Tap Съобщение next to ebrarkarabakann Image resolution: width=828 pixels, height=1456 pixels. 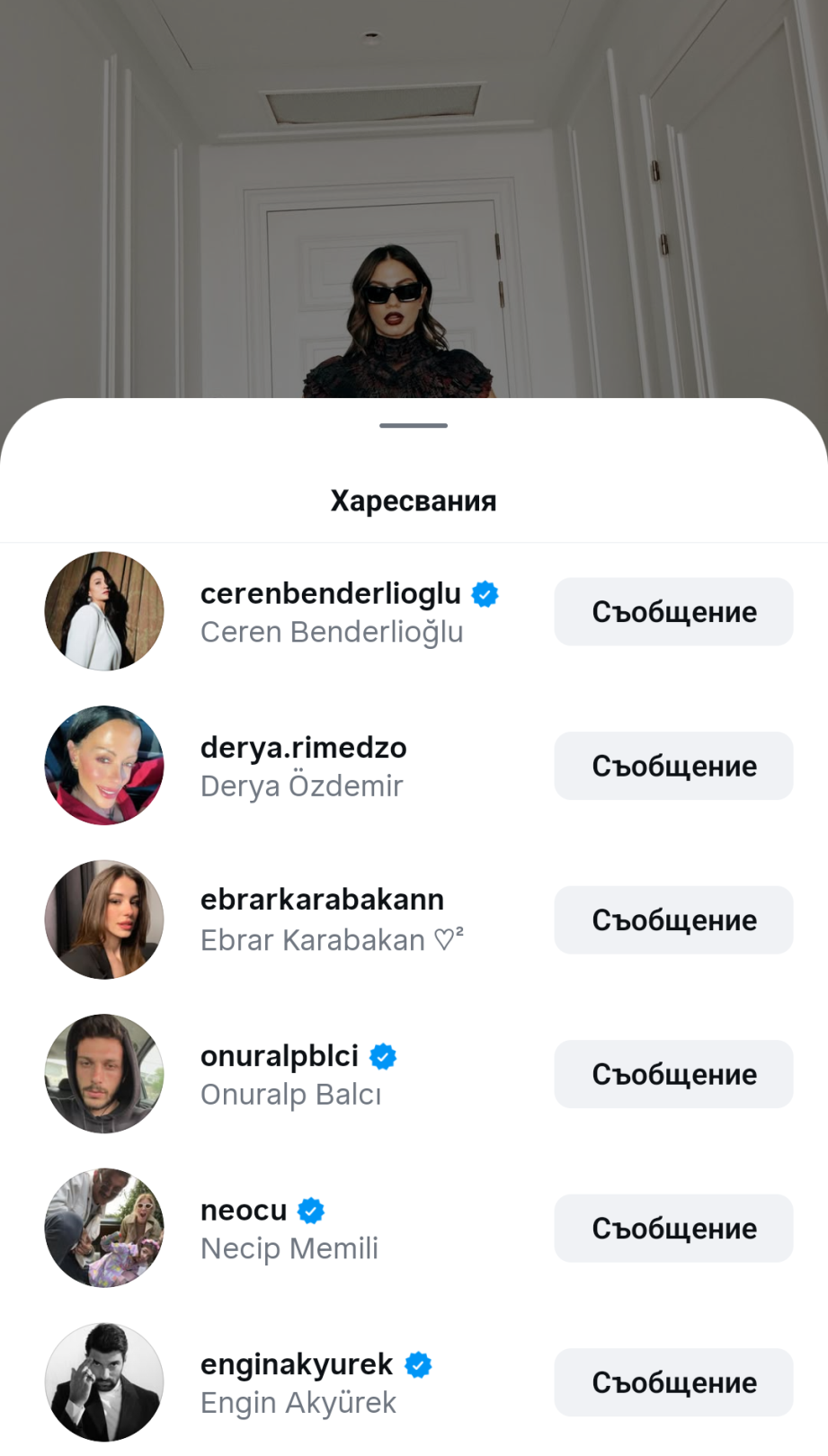click(x=673, y=920)
